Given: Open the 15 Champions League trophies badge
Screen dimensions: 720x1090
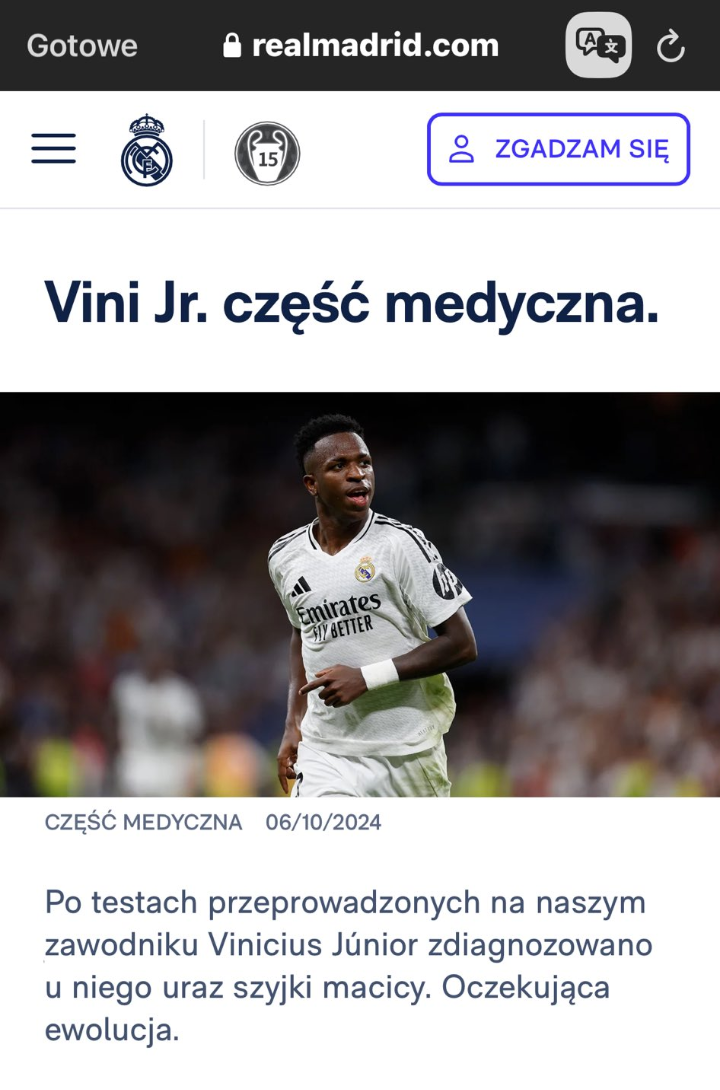Looking at the screenshot, I should click(267, 153).
